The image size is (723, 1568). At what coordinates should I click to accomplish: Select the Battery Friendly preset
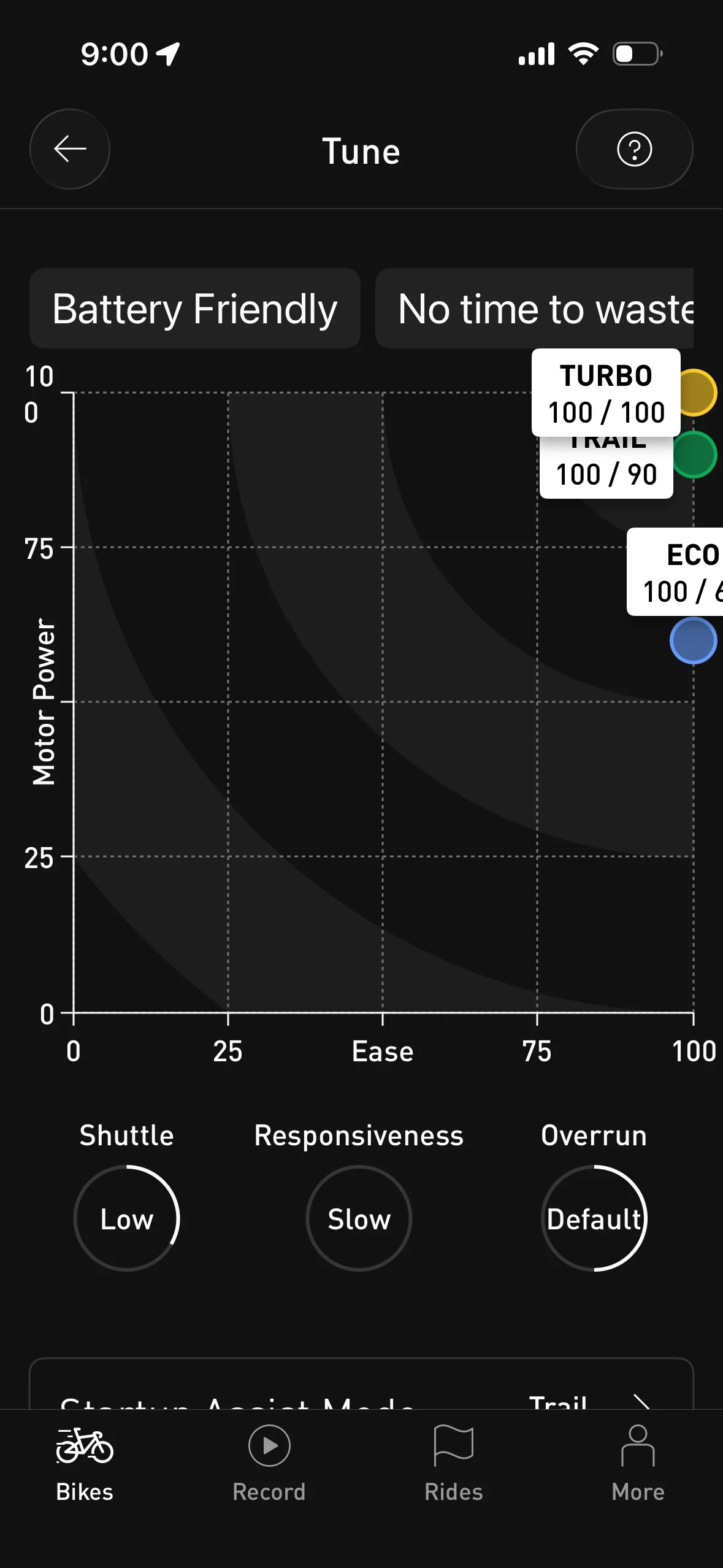click(x=195, y=309)
